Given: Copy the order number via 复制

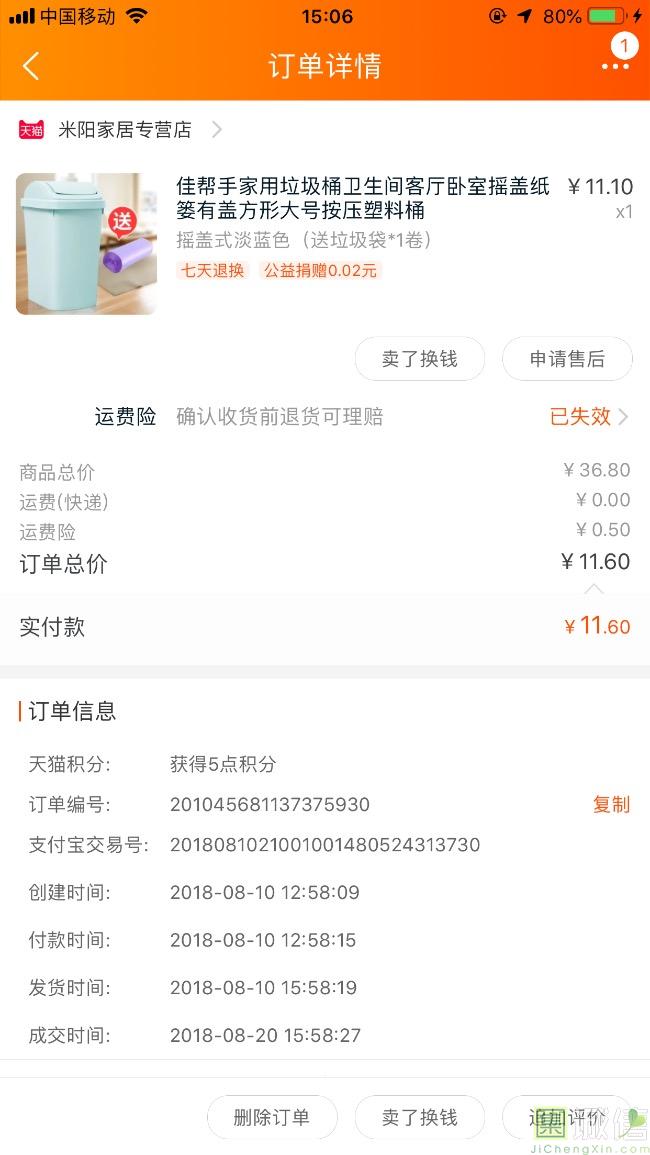Looking at the screenshot, I should pyautogui.click(x=611, y=805).
